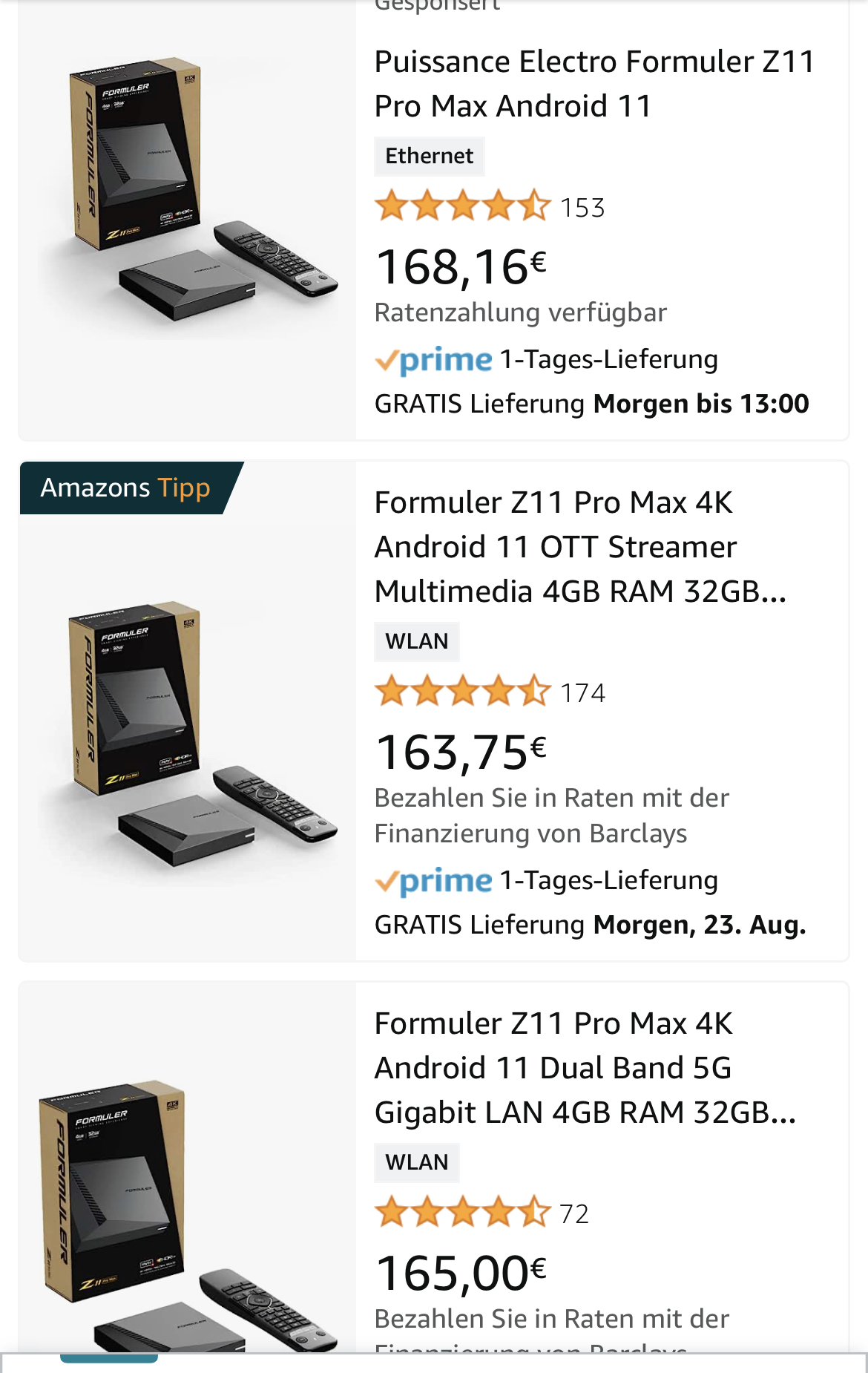Open the Formuler Z11 Dual Band 5G title
The height and width of the screenshot is (1373, 868).
point(585,1068)
